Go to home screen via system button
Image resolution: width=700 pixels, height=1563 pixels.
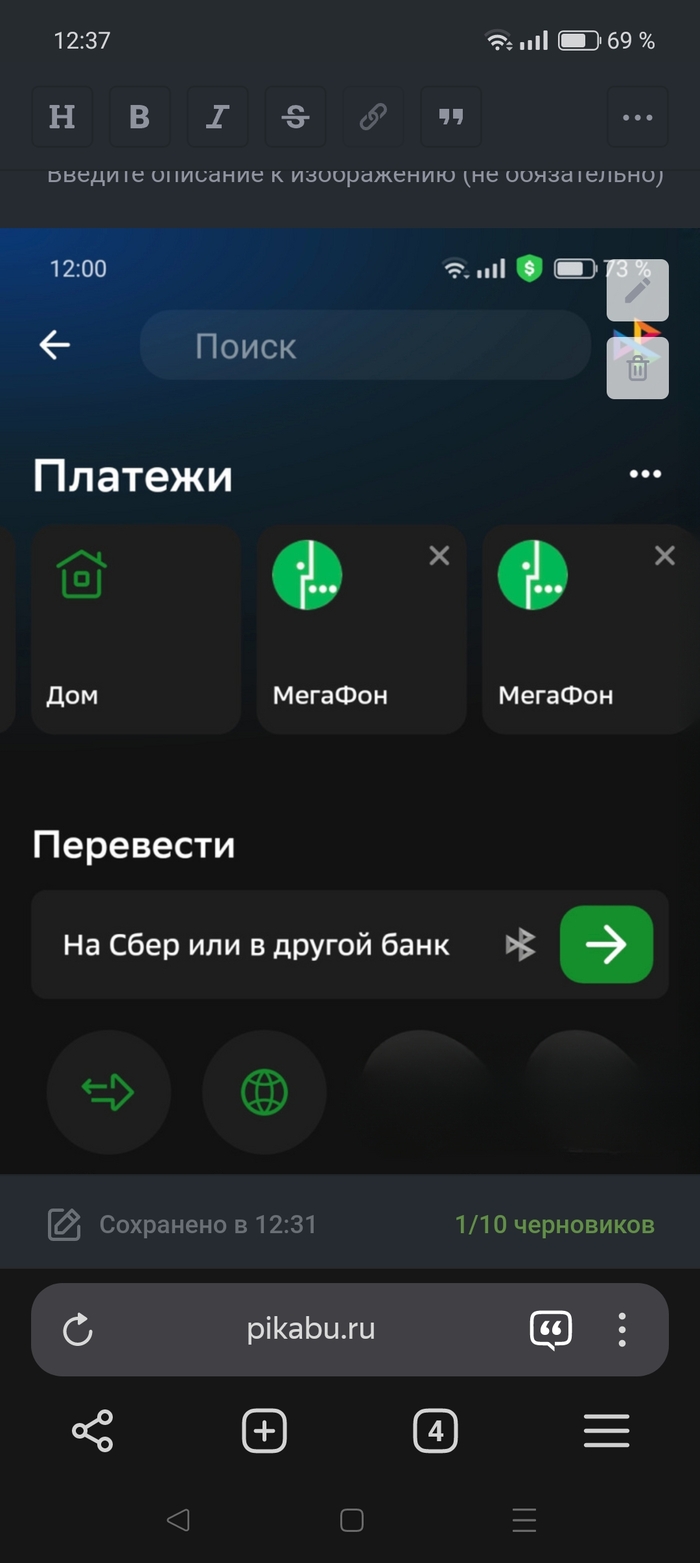tap(351, 1521)
